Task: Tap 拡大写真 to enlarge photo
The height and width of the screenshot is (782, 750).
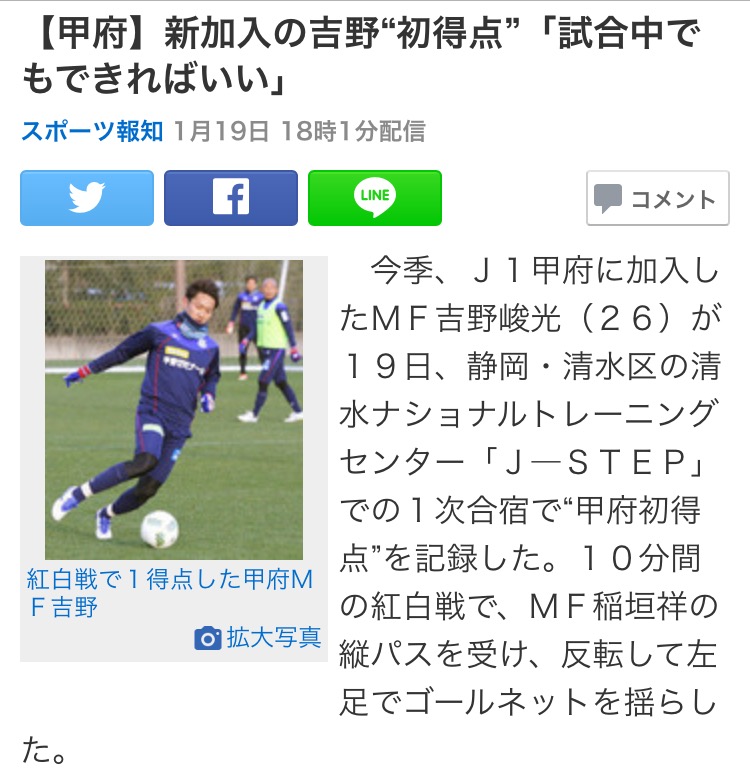Action: pos(259,637)
